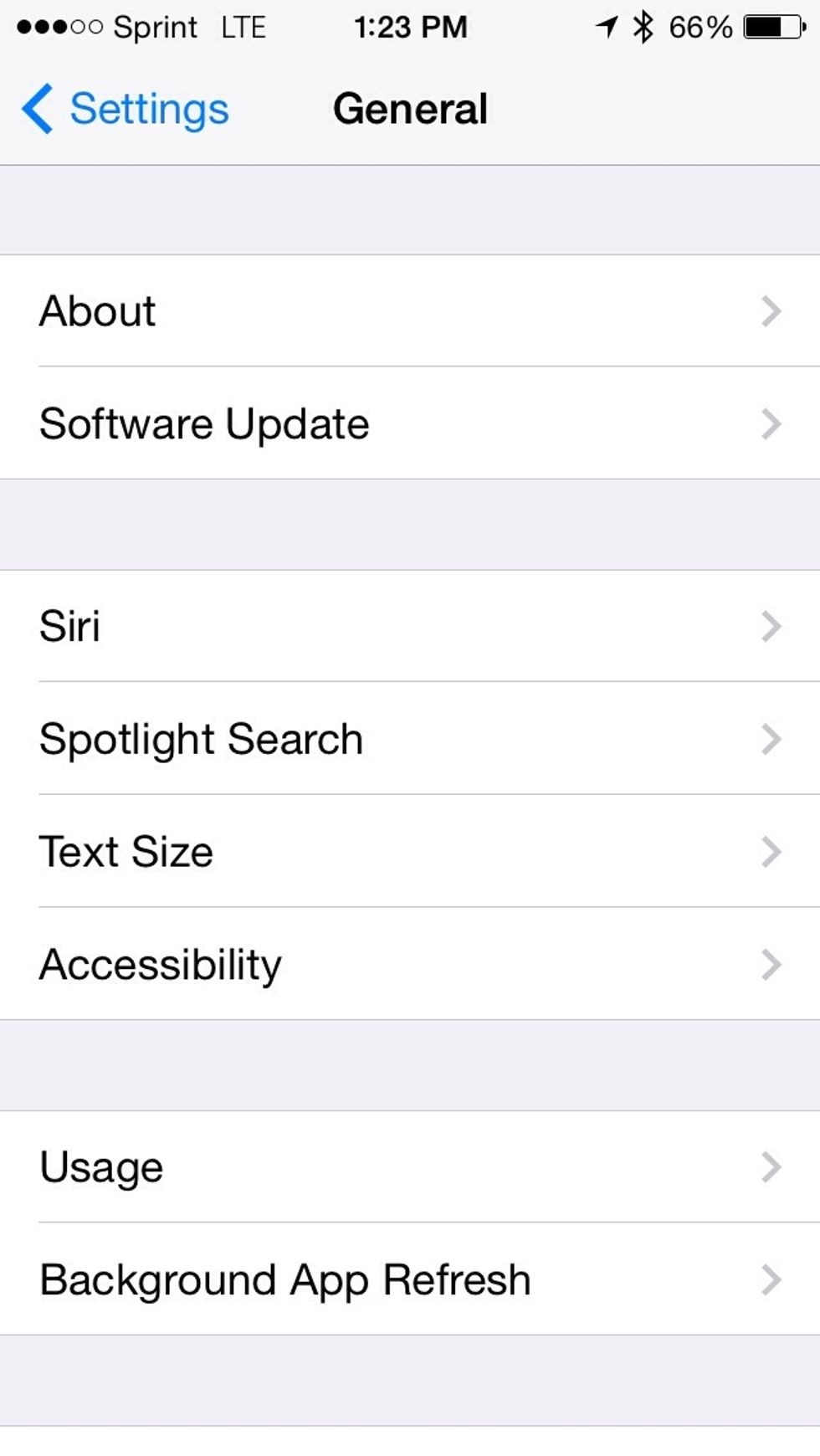Tap the location services arrow icon
The image size is (820, 1456).
[604, 25]
